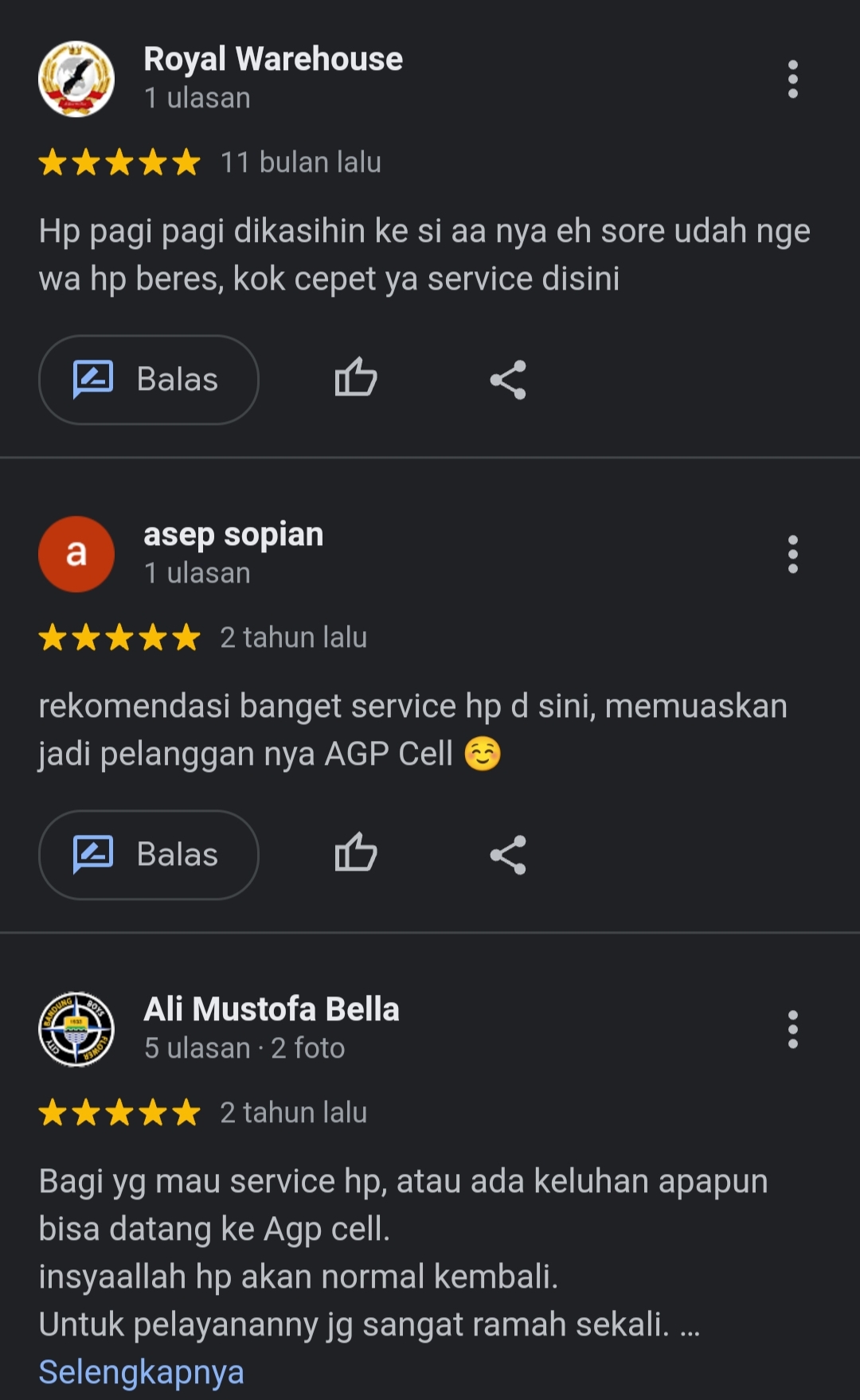Open overflow menu on Ali Mustofa Bella's review
The height and width of the screenshot is (1400, 860).
click(792, 1029)
